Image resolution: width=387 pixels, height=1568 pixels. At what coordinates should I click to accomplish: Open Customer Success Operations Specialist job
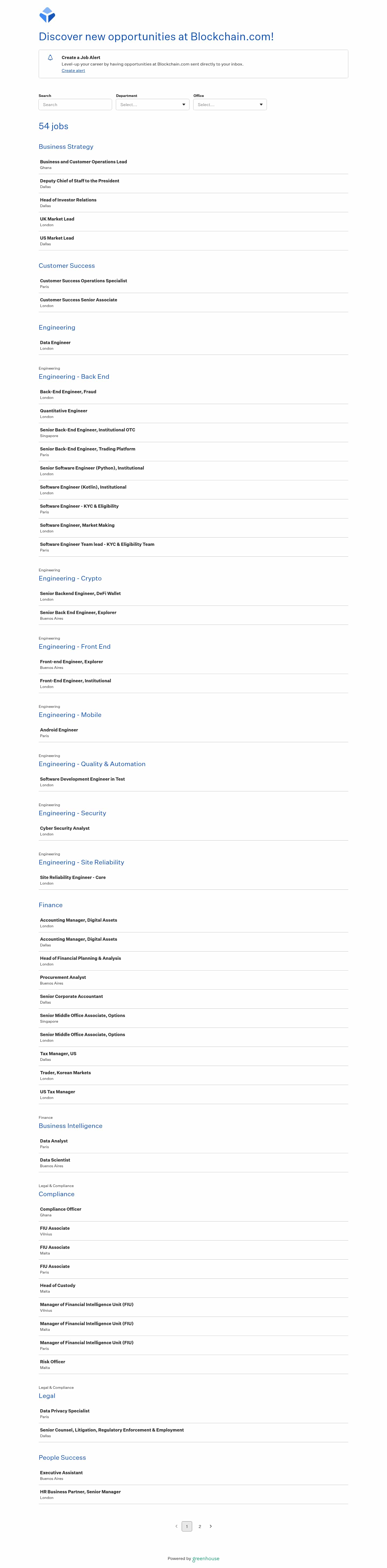click(83, 281)
